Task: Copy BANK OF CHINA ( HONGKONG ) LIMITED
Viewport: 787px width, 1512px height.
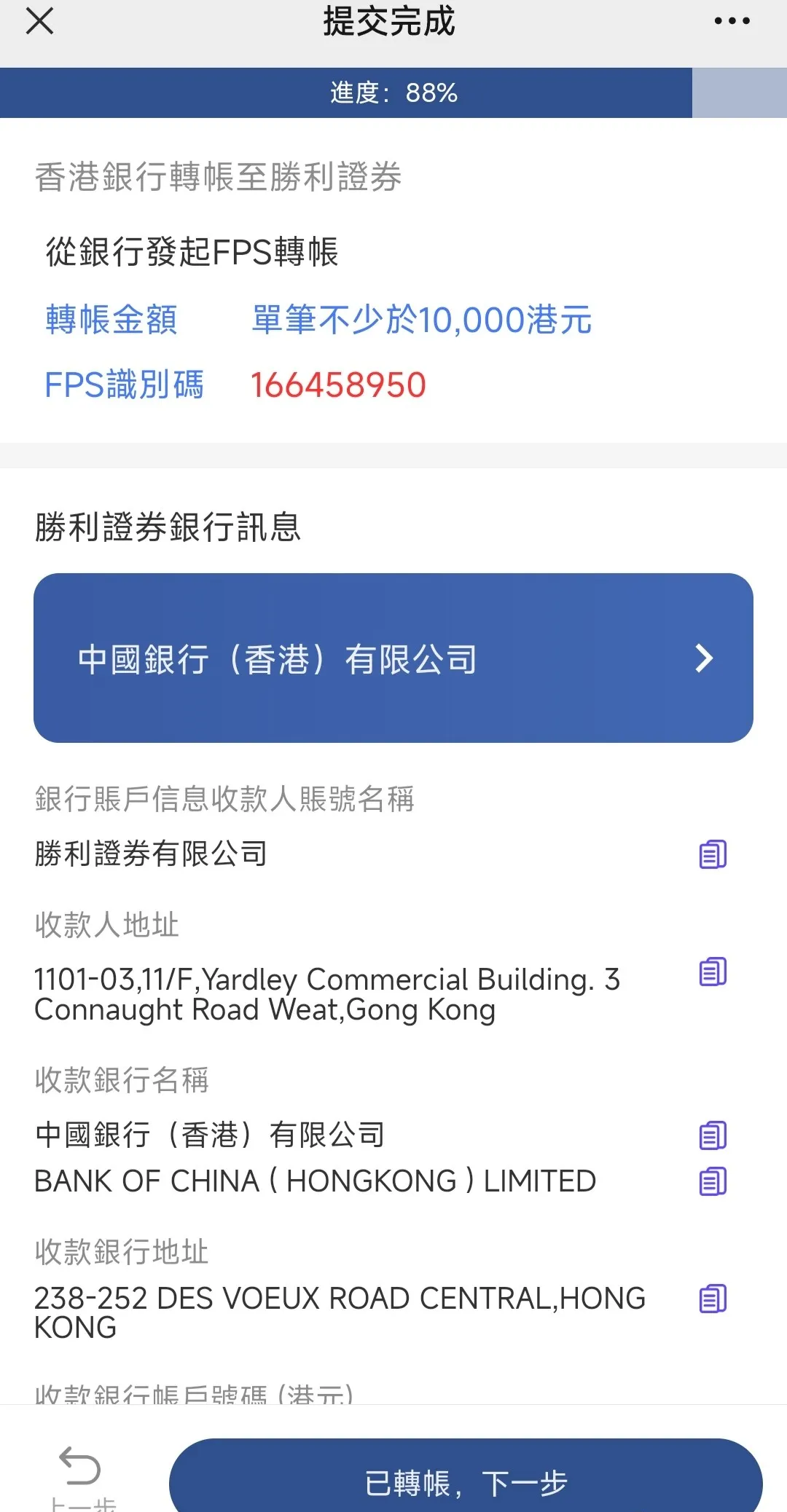Action: coord(714,1181)
